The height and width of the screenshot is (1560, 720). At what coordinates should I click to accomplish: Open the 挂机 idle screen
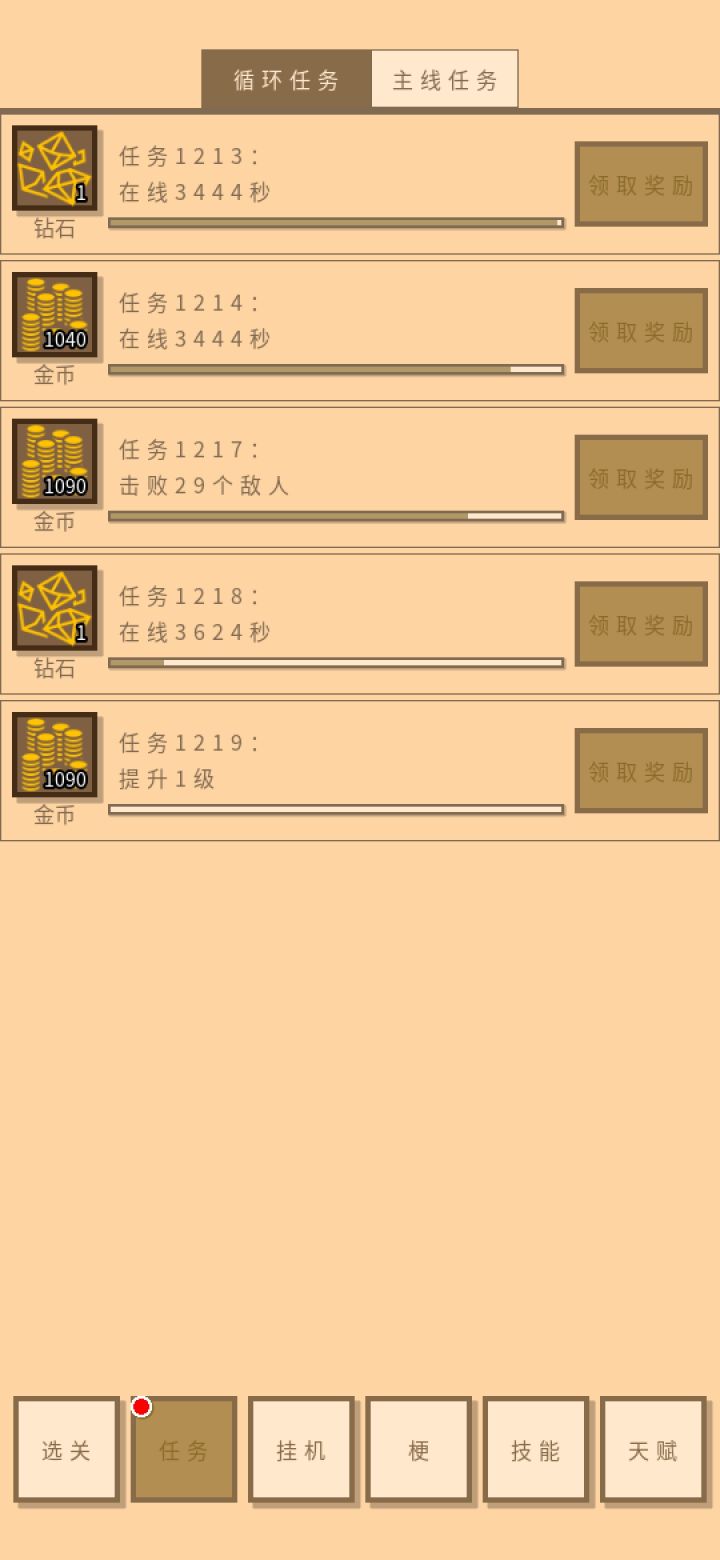(301, 1449)
